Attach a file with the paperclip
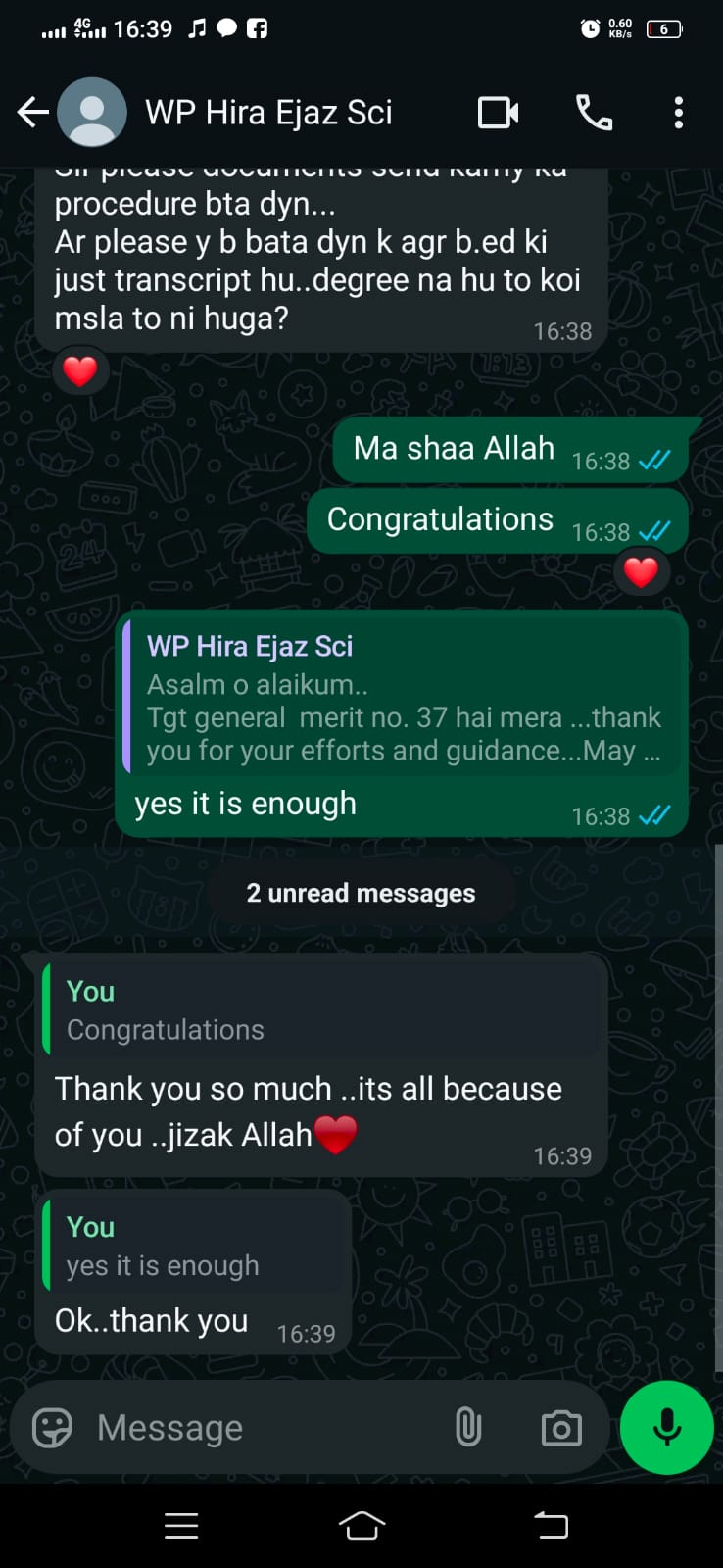This screenshot has height=1568, width=723. 468,1428
